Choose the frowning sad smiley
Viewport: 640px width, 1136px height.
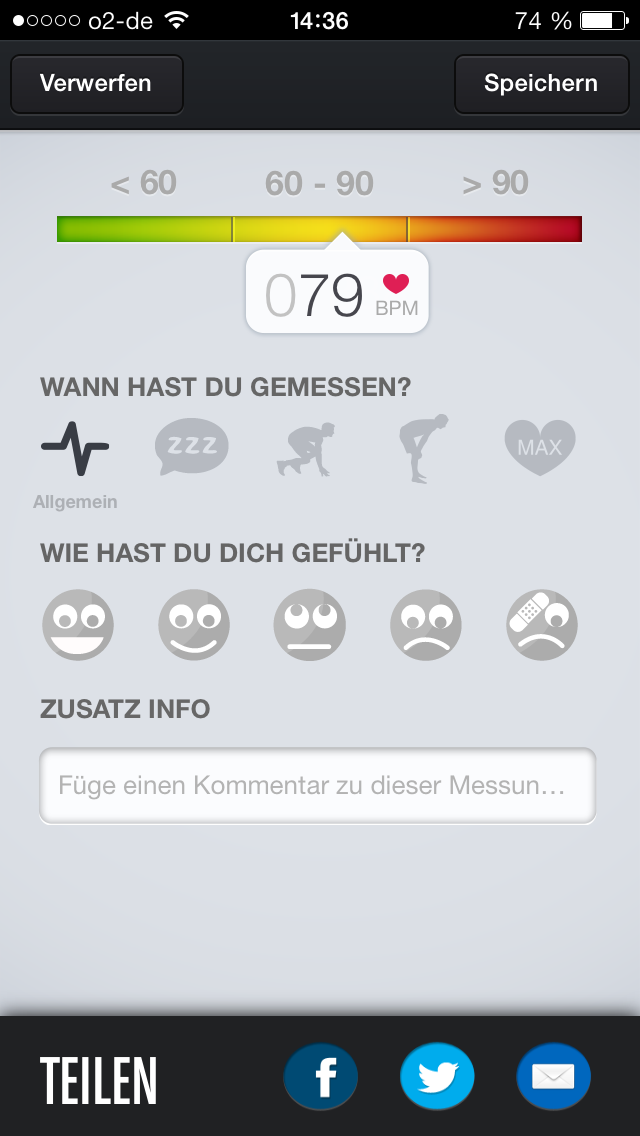[426, 625]
